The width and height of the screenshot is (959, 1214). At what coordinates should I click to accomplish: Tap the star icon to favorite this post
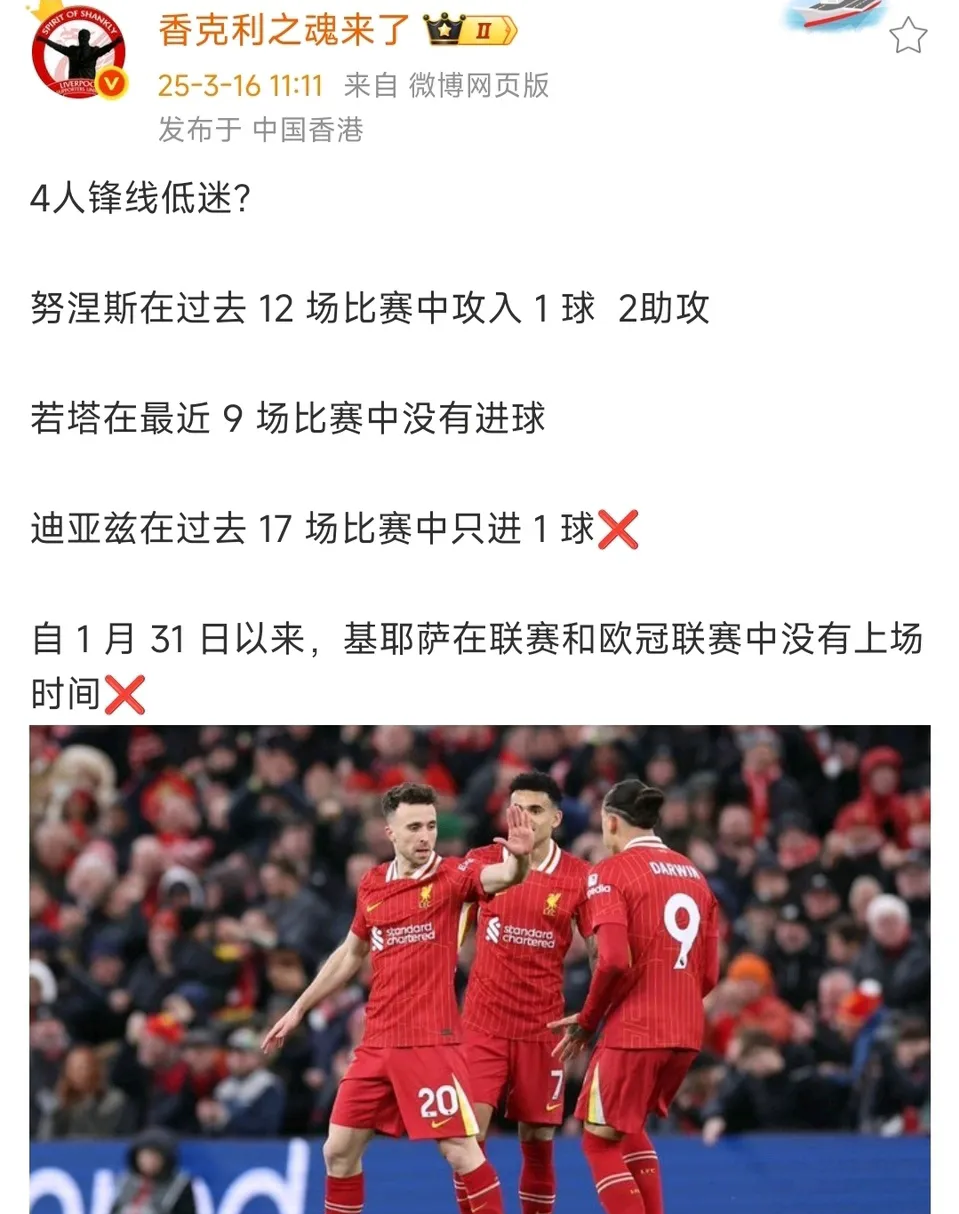click(908, 36)
